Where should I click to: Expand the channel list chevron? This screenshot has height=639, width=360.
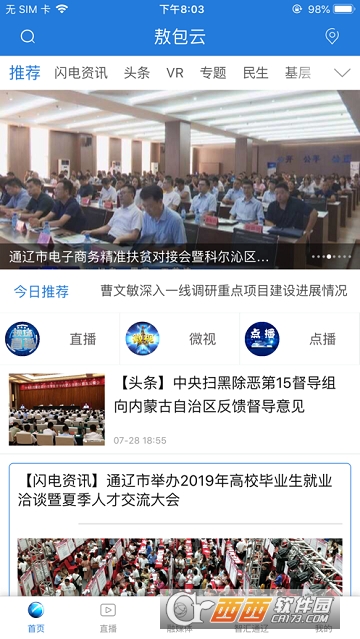tap(342, 73)
